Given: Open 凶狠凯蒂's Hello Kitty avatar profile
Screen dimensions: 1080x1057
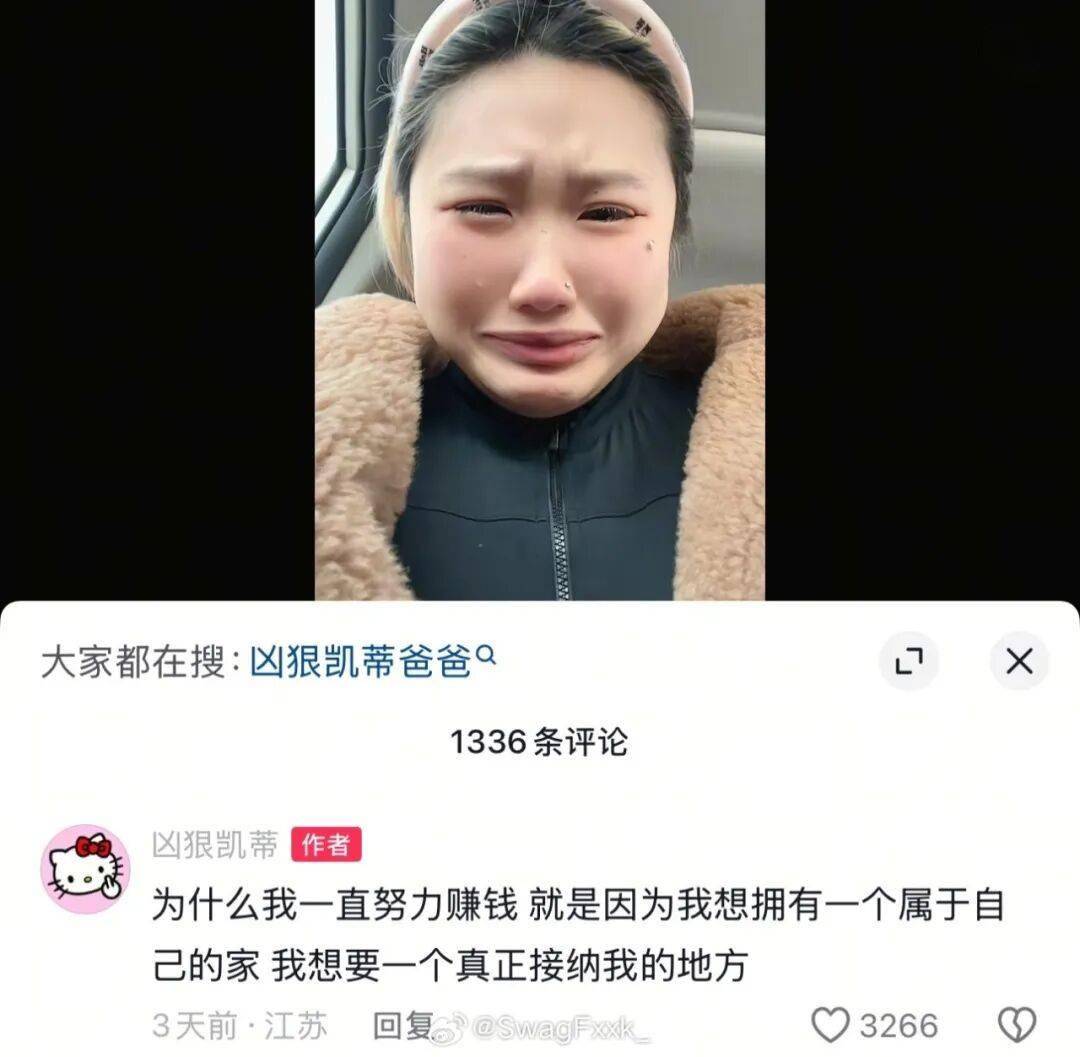Looking at the screenshot, I should pyautogui.click(x=85, y=869).
